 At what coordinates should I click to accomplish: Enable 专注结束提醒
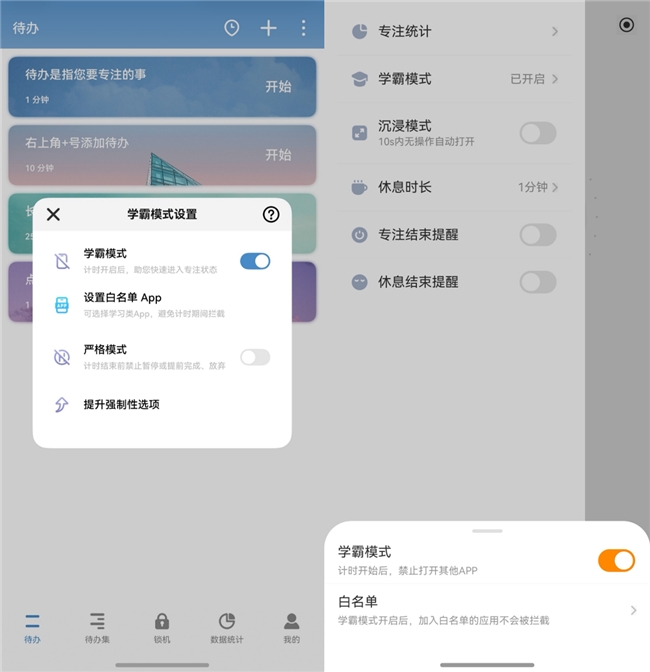click(x=537, y=235)
